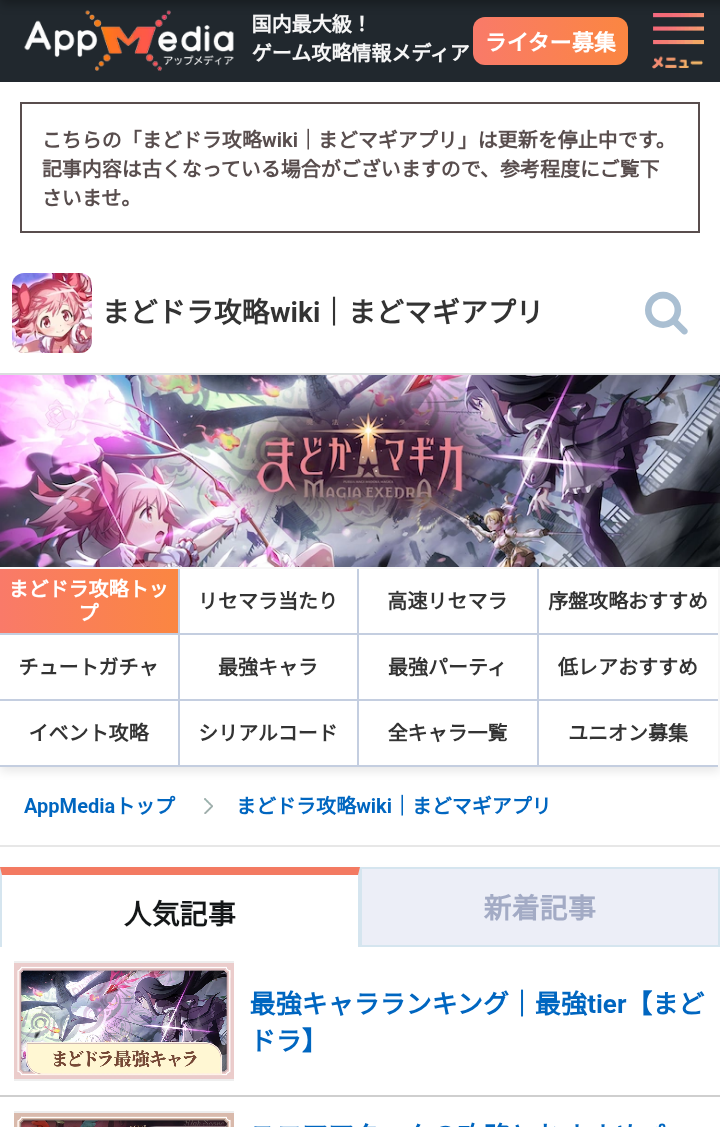View 最強キャラ ranking menu item
Screen dimensions: 720x1127
point(268,667)
